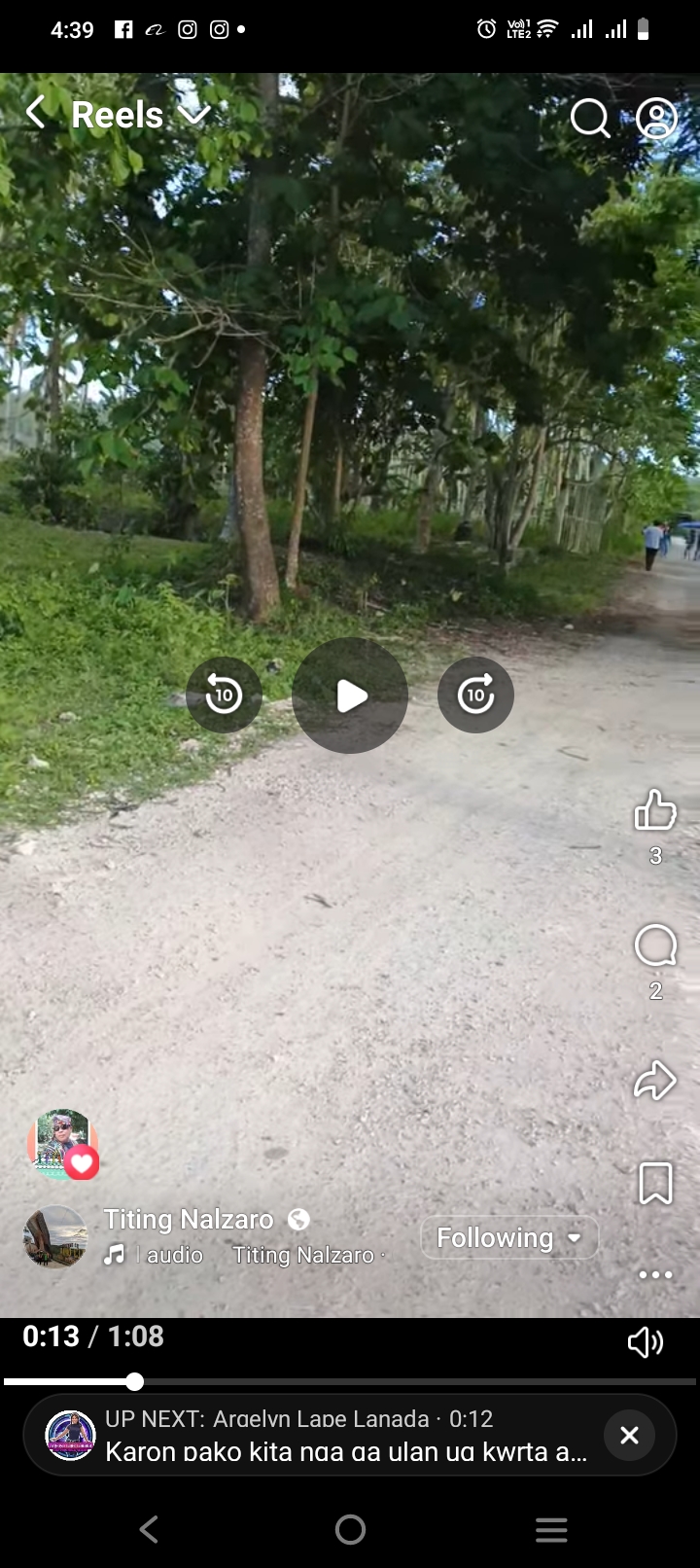This screenshot has height=1568, width=700.
Task: Open Titing Nalzaro's profile name
Action: coord(189,1219)
